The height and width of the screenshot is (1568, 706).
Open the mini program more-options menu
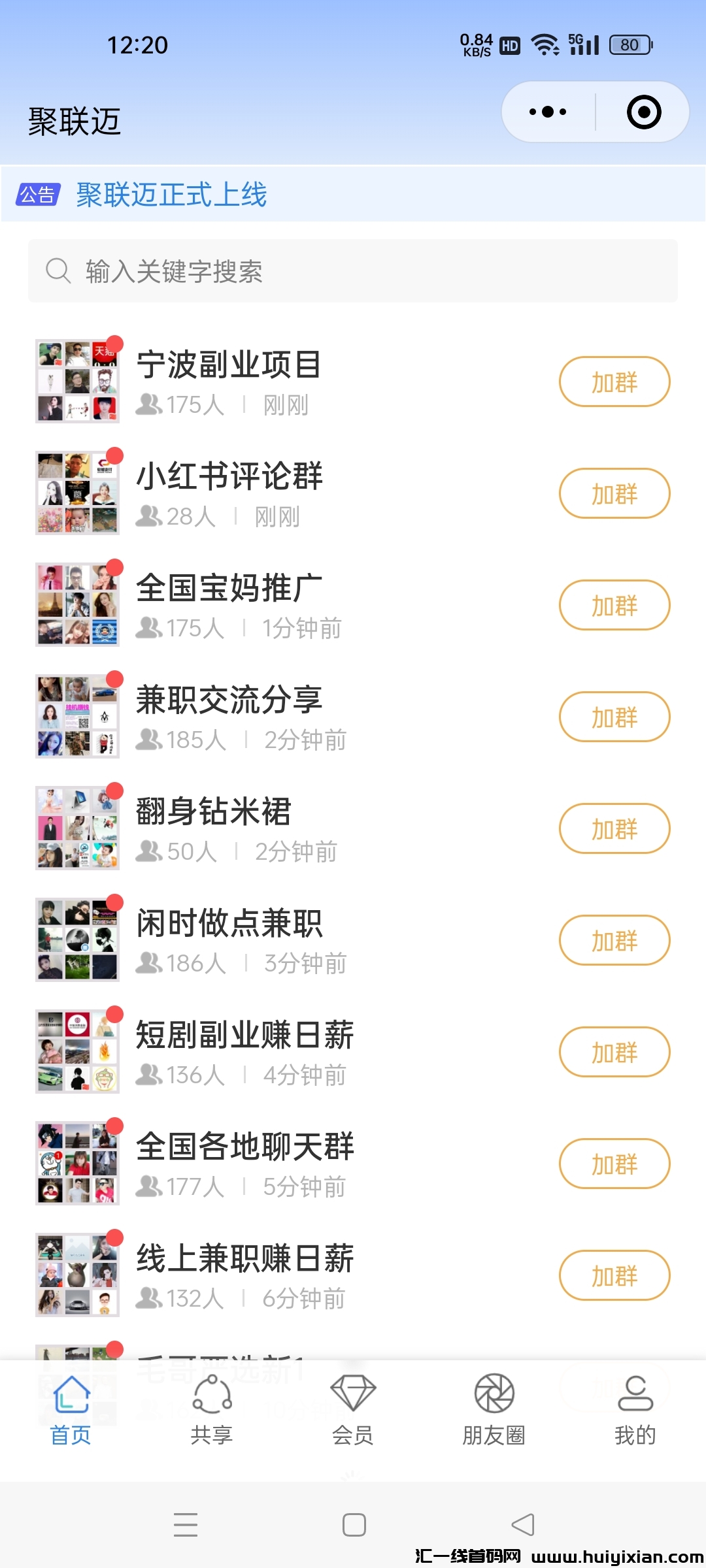pos(548,112)
